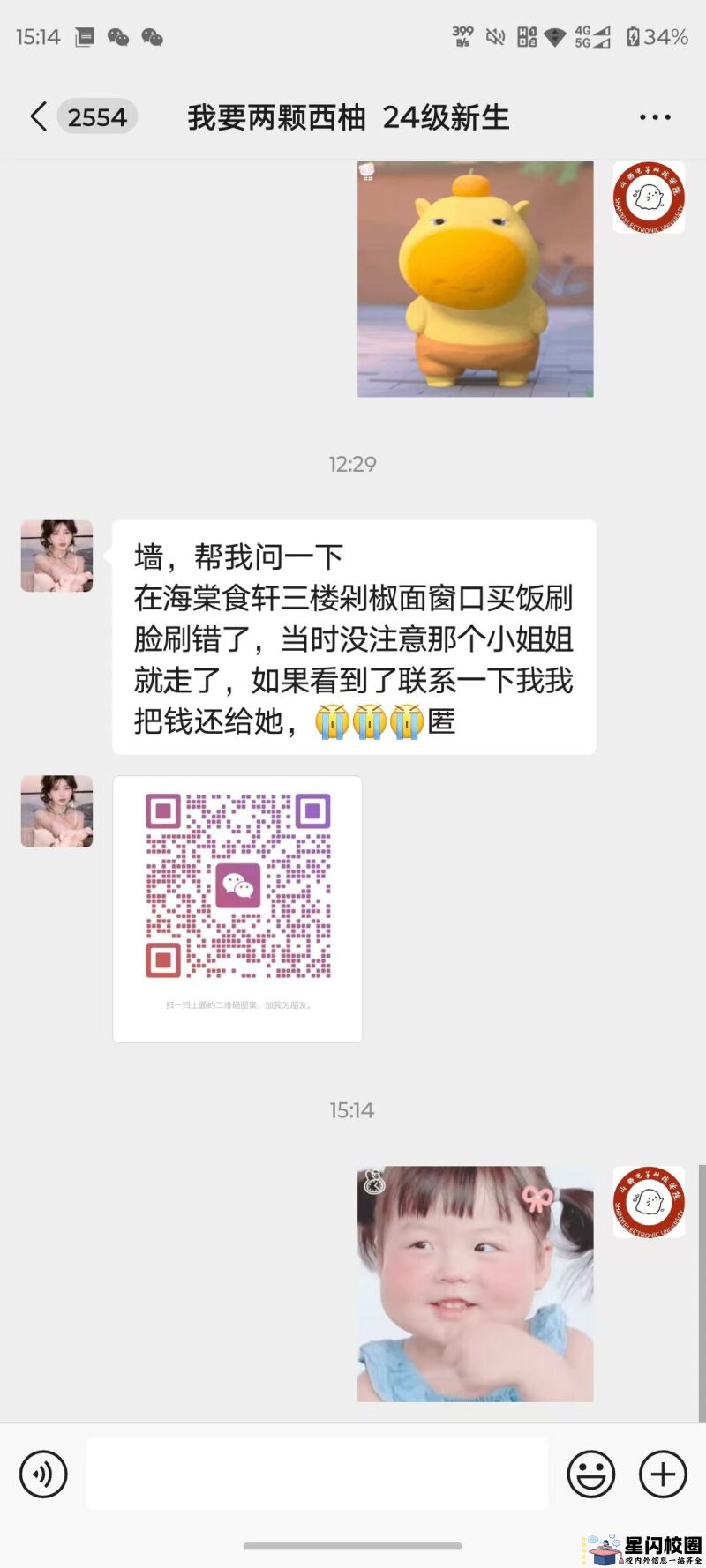This screenshot has height=1568, width=706.
Task: Open the avatar beside the yellow hippo sticker
Action: pyautogui.click(x=649, y=198)
